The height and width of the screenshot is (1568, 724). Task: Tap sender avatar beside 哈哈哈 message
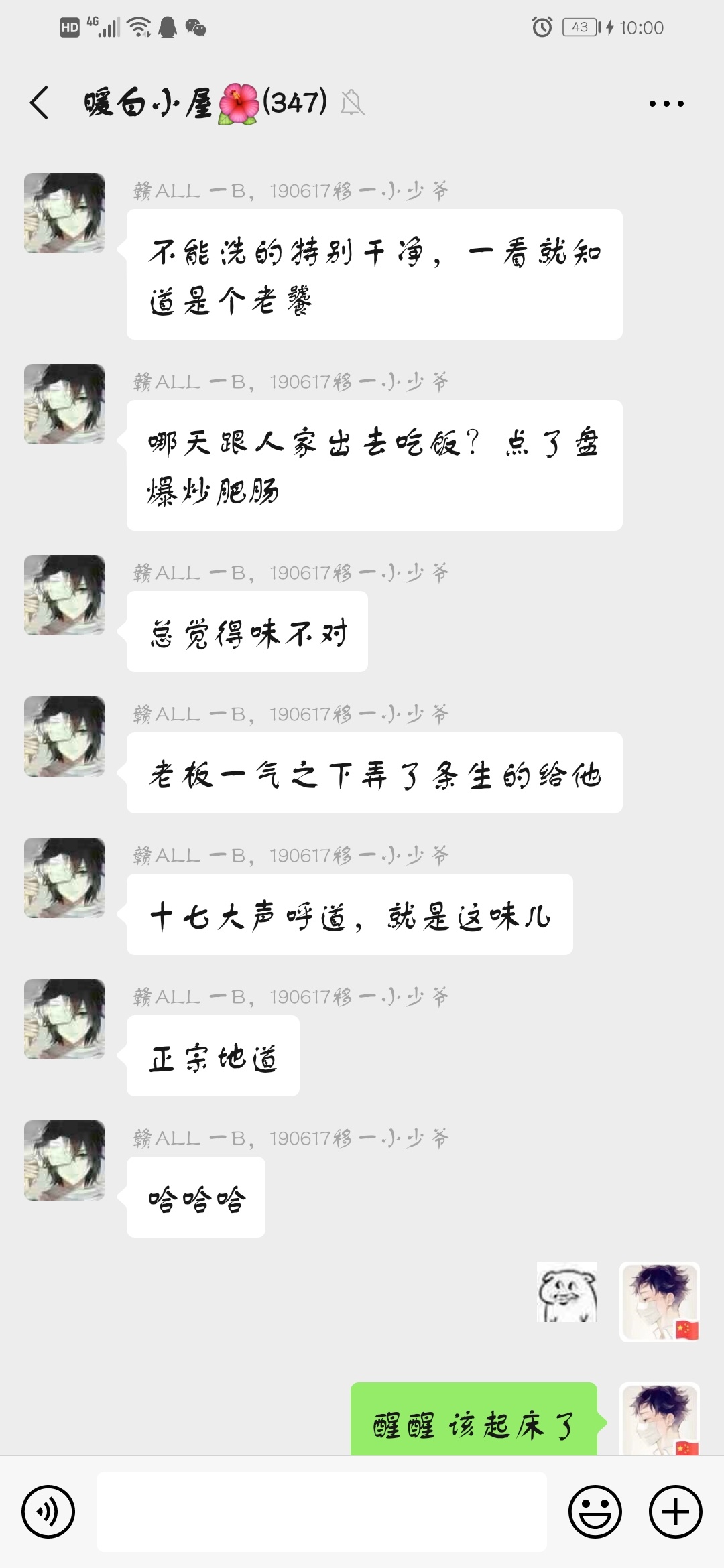64,1161
